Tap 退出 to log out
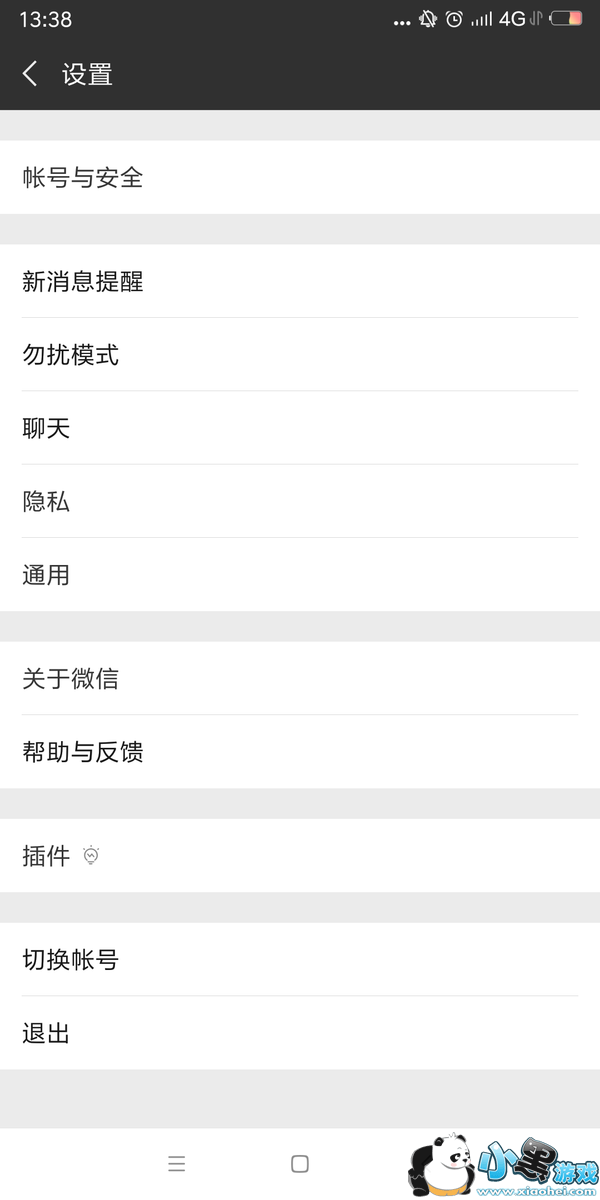This screenshot has width=600, height=1200. click(300, 1033)
